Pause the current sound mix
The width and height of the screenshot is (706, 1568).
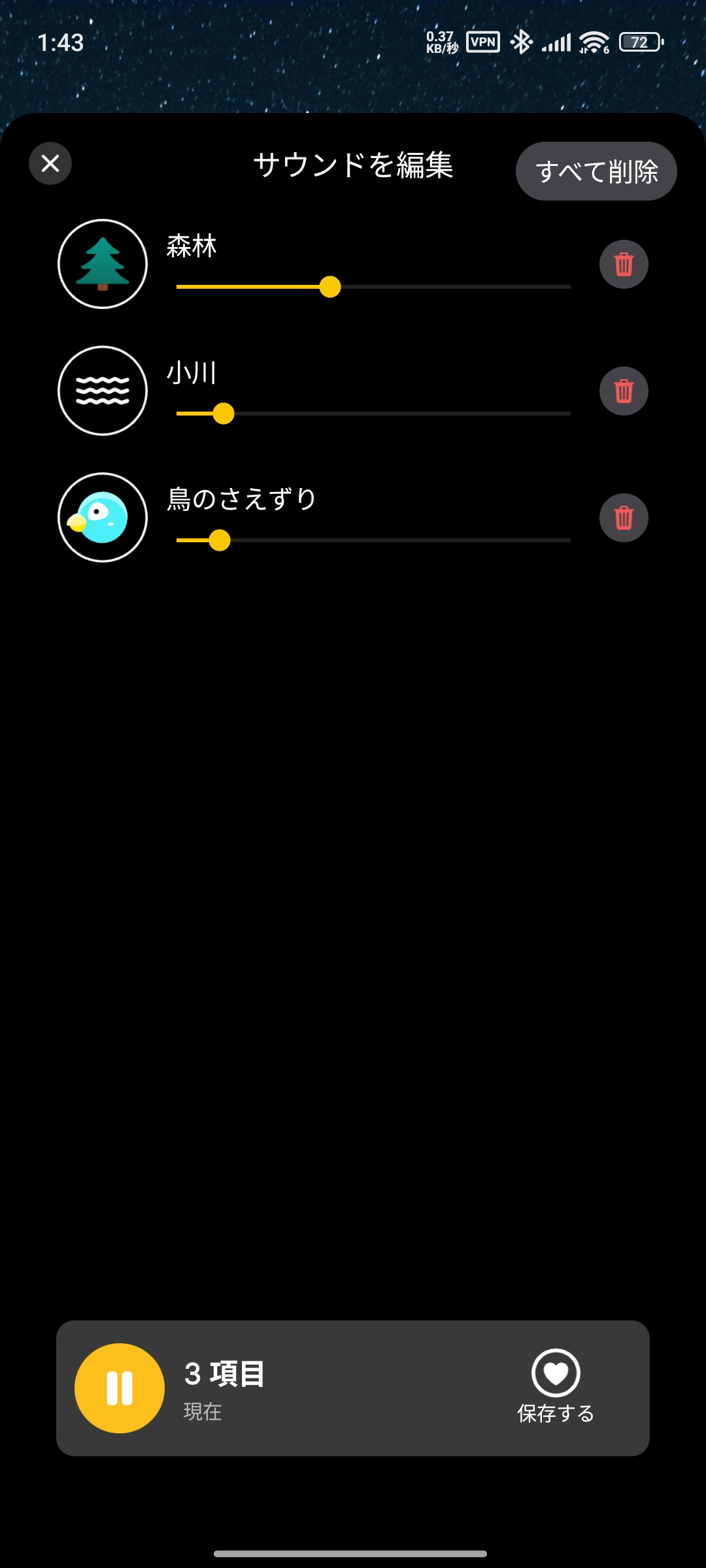click(120, 1388)
